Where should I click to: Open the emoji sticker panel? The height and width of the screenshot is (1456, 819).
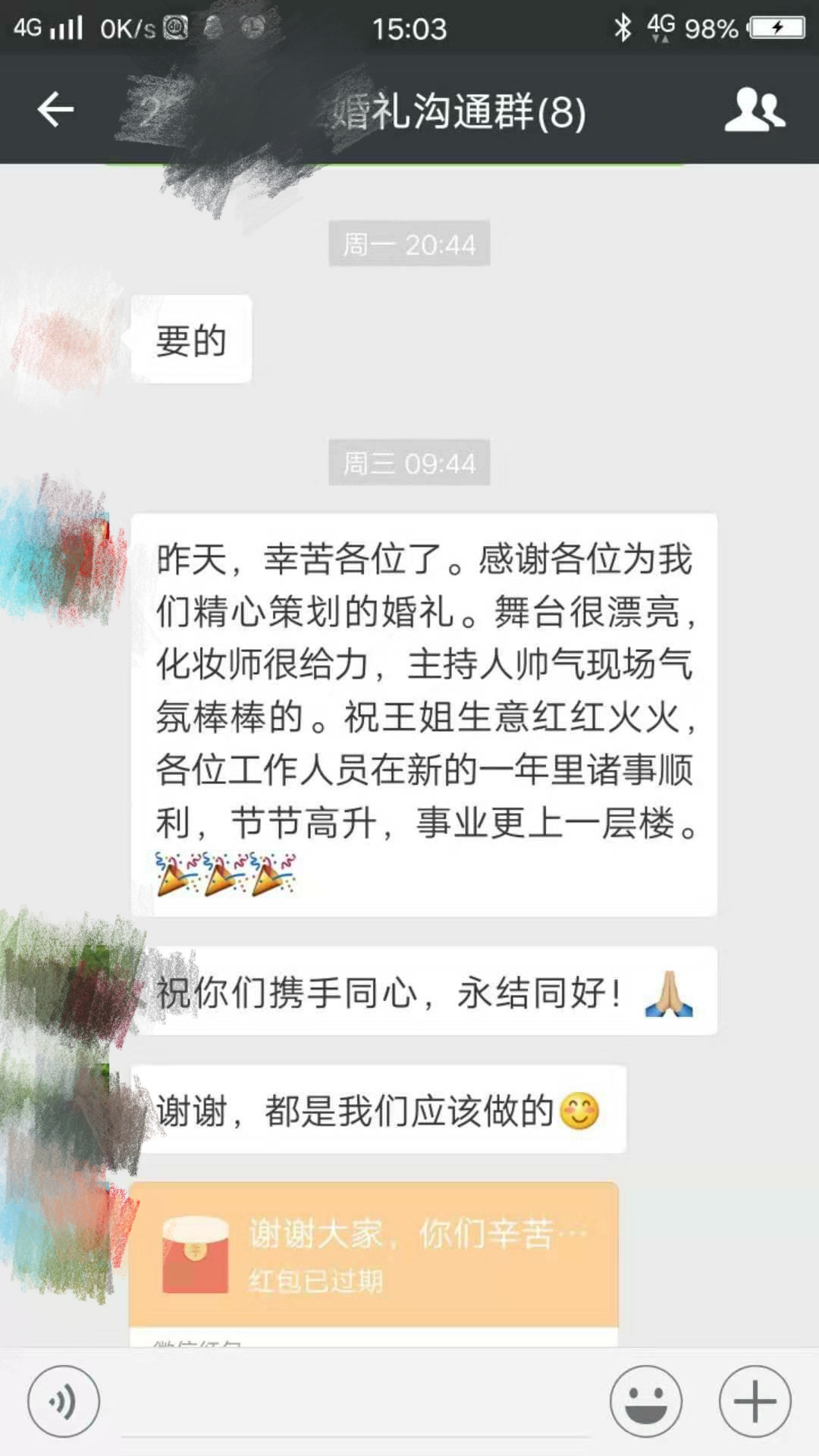pos(646,1401)
